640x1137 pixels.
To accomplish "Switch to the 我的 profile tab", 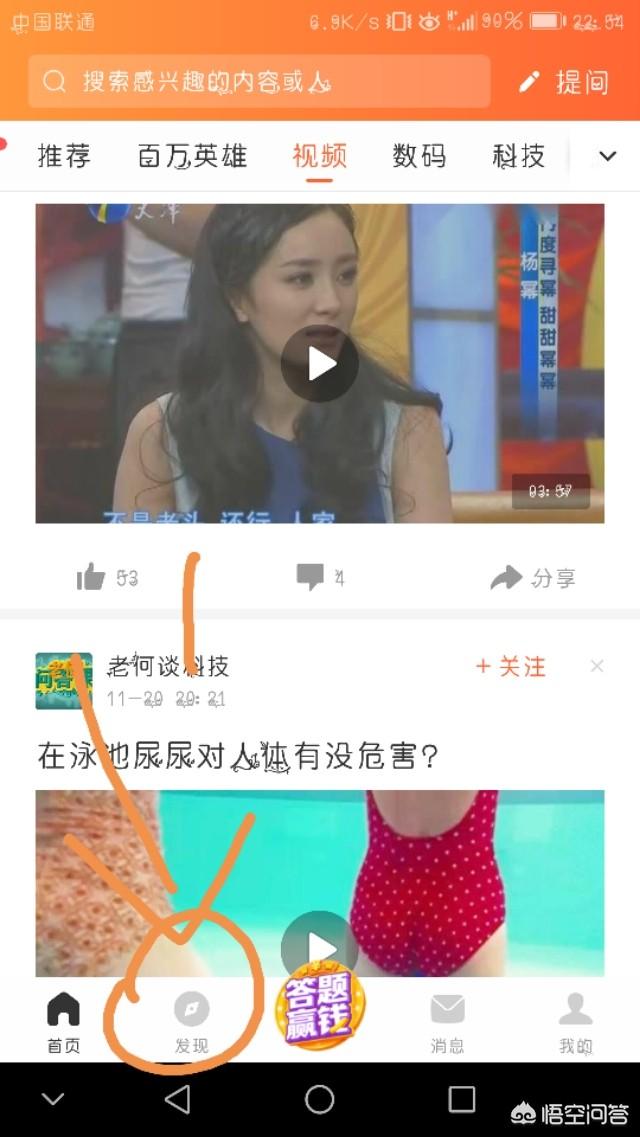I will click(575, 1022).
